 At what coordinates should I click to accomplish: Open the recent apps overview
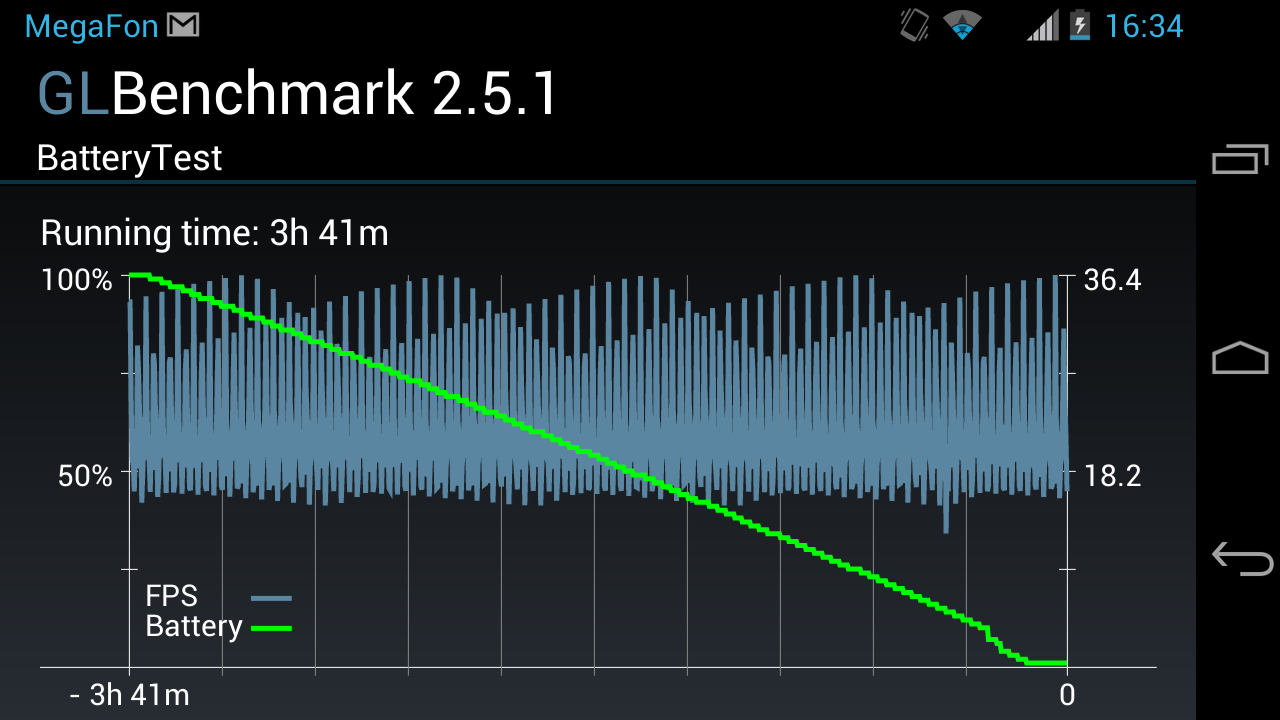pyautogui.click(x=1240, y=159)
